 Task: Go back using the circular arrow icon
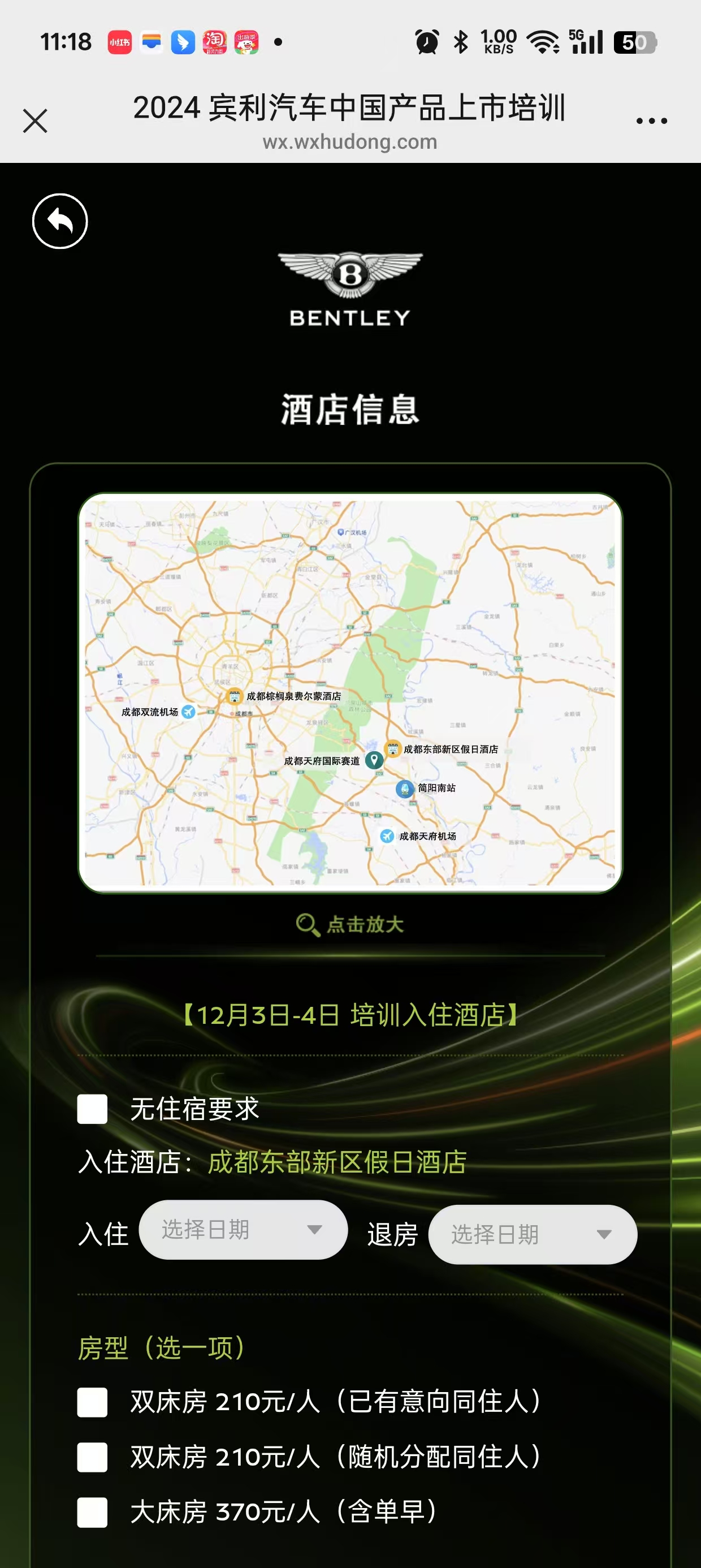click(59, 221)
